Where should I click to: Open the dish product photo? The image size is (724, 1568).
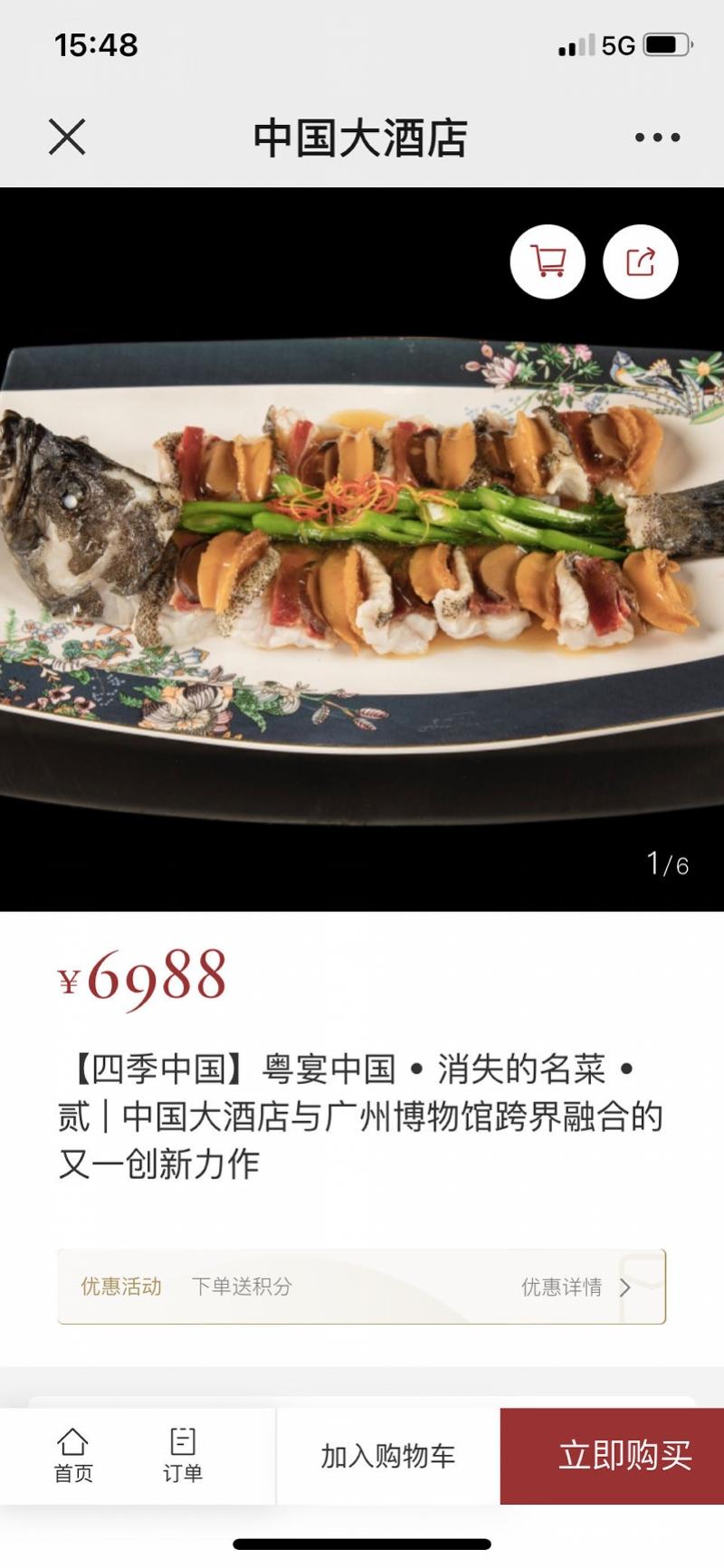pos(362,548)
